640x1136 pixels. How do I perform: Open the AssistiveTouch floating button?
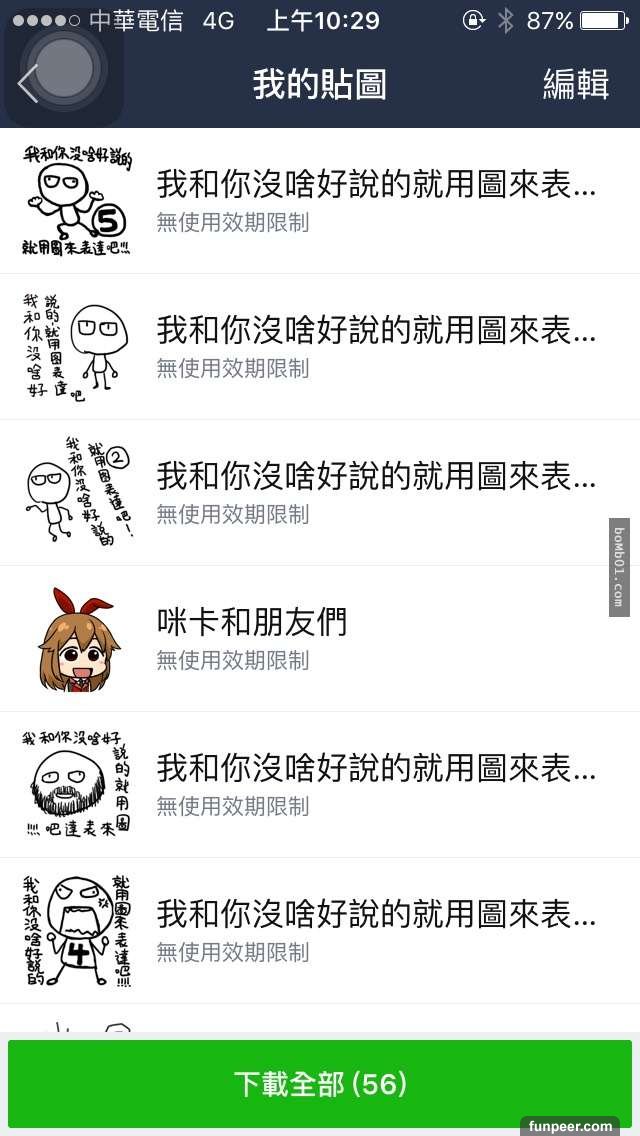64,66
